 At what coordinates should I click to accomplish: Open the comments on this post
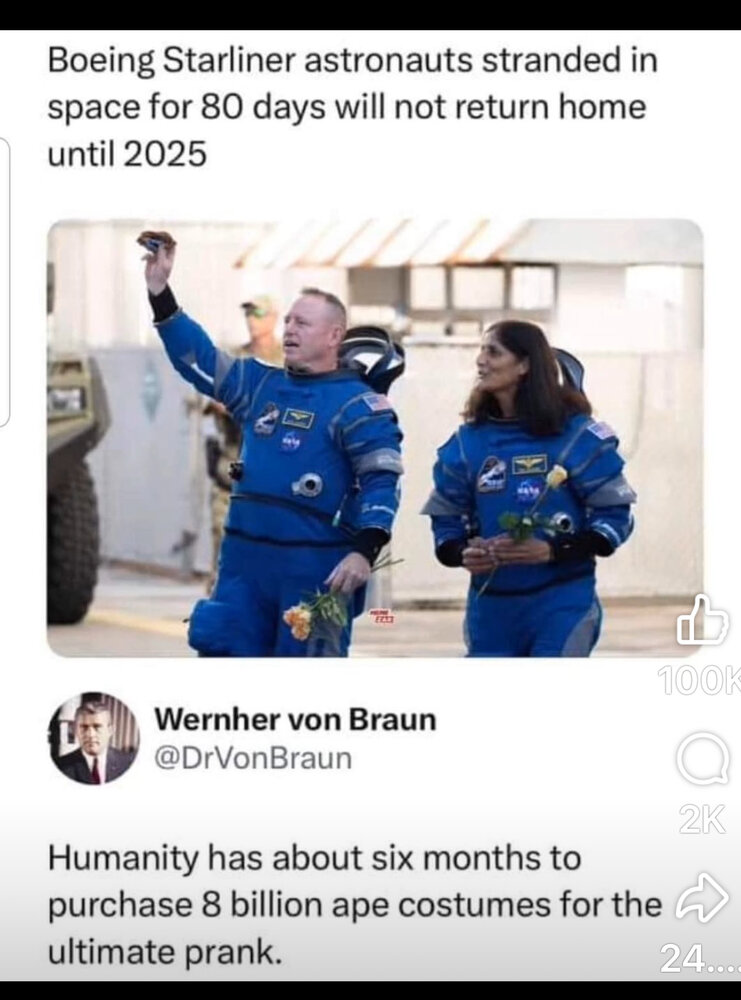tap(702, 760)
